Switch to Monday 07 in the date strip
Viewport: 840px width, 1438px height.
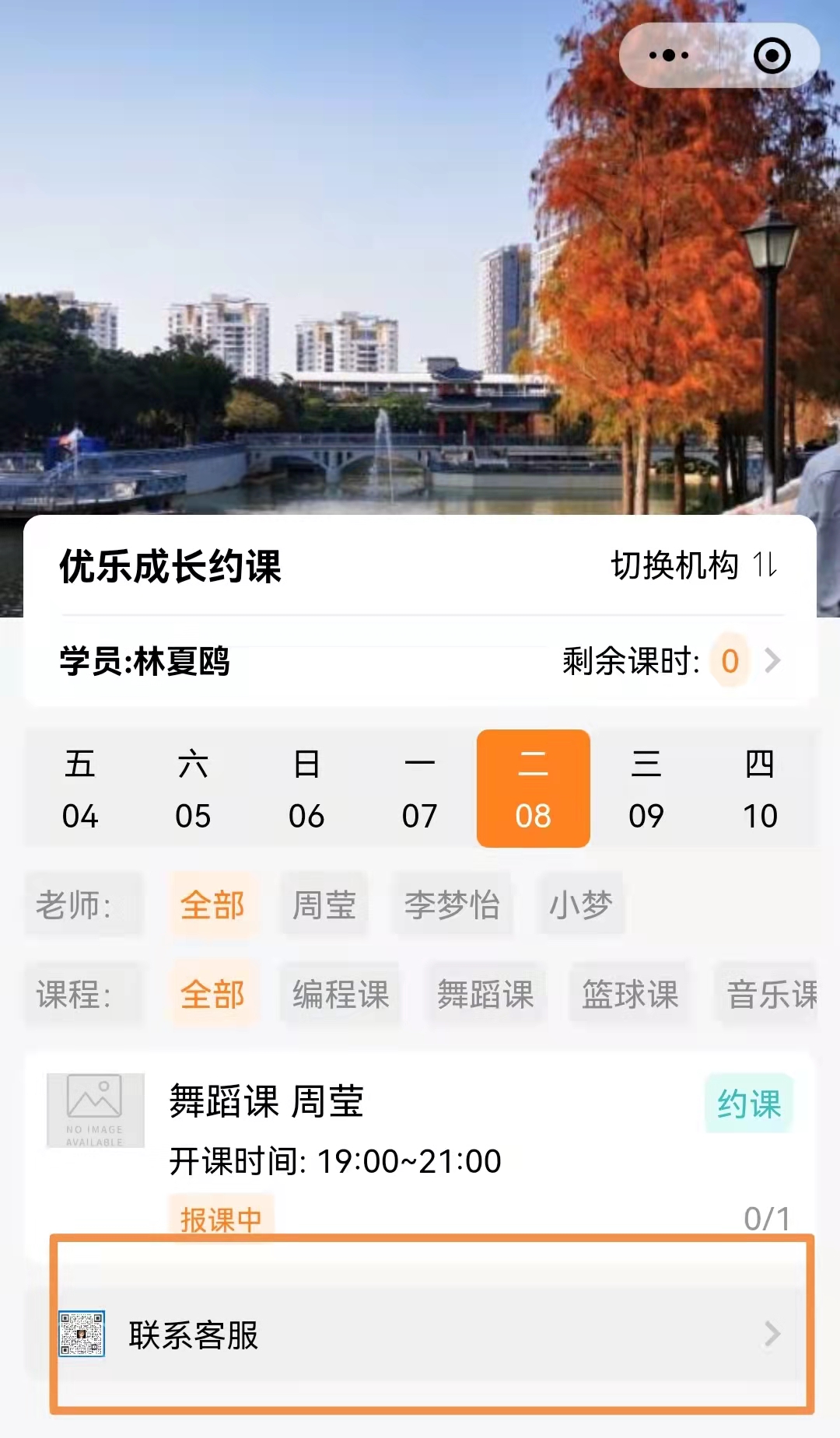click(420, 789)
